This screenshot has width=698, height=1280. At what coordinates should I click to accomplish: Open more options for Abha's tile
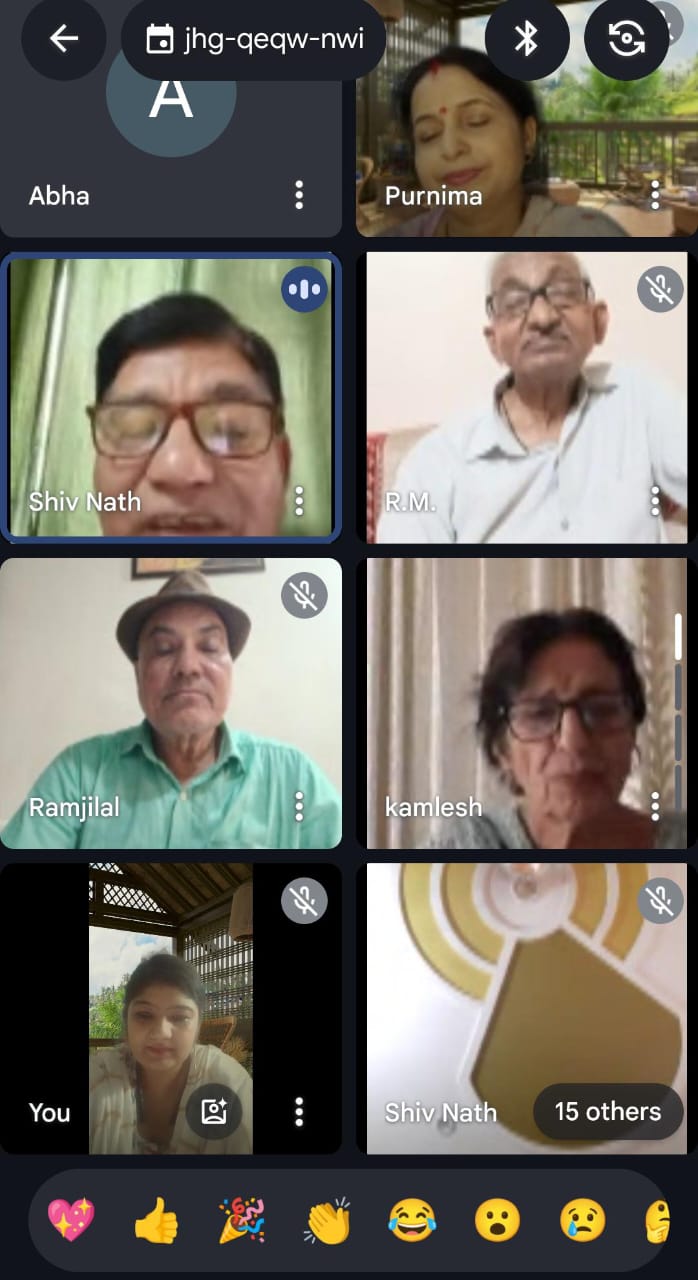point(298,195)
